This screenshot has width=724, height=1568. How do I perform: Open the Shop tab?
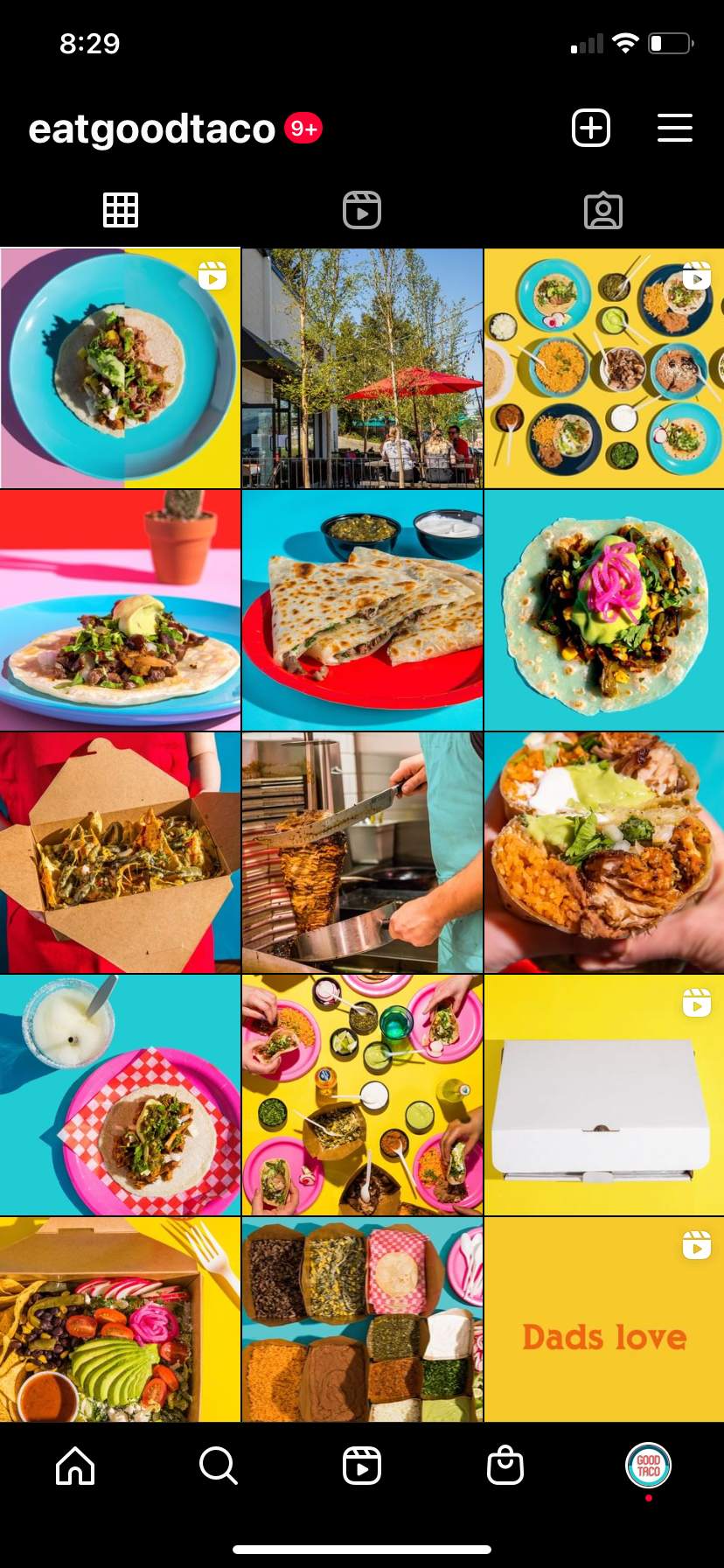pos(505,1466)
